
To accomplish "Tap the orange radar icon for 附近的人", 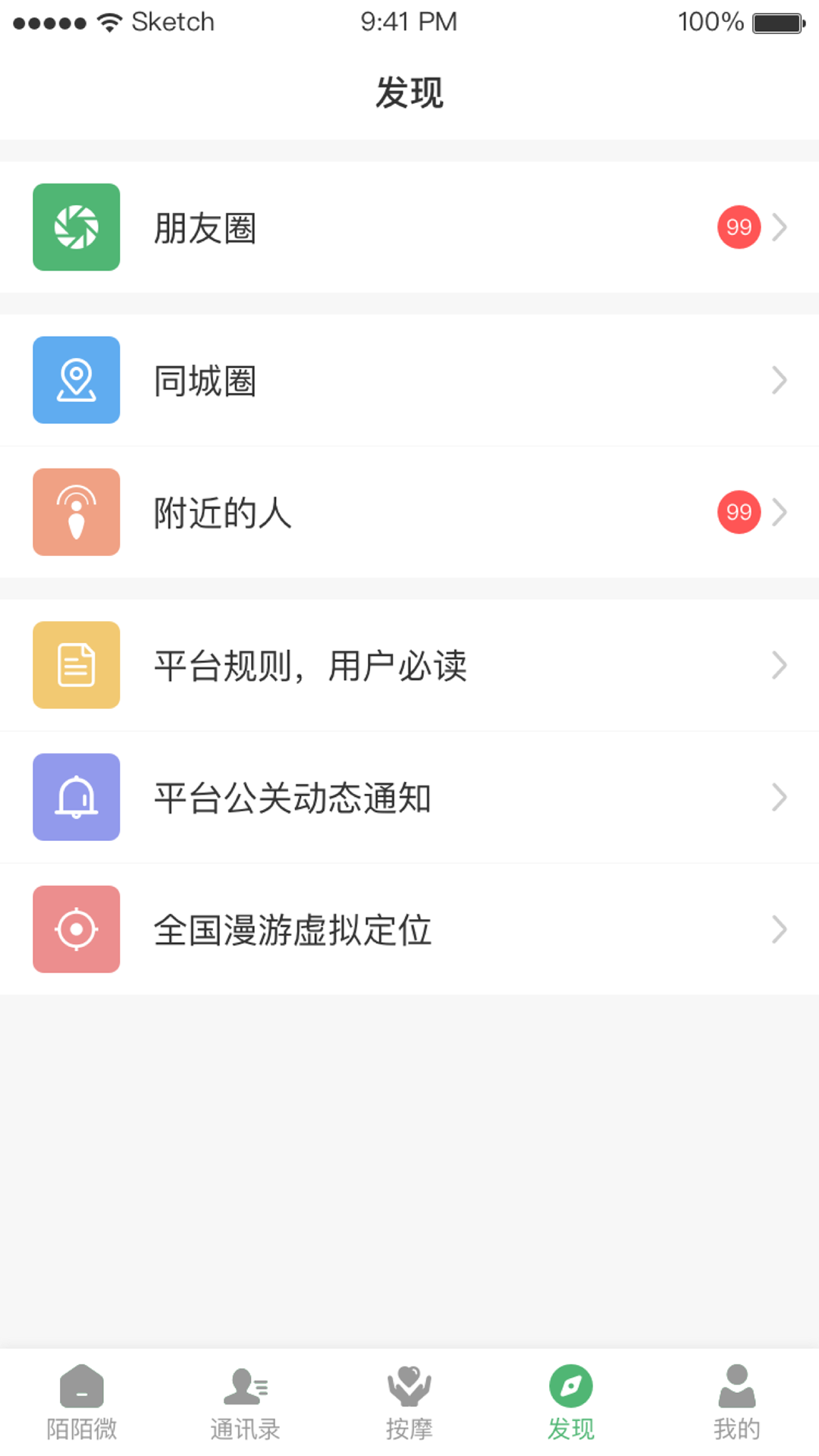I will (76, 512).
